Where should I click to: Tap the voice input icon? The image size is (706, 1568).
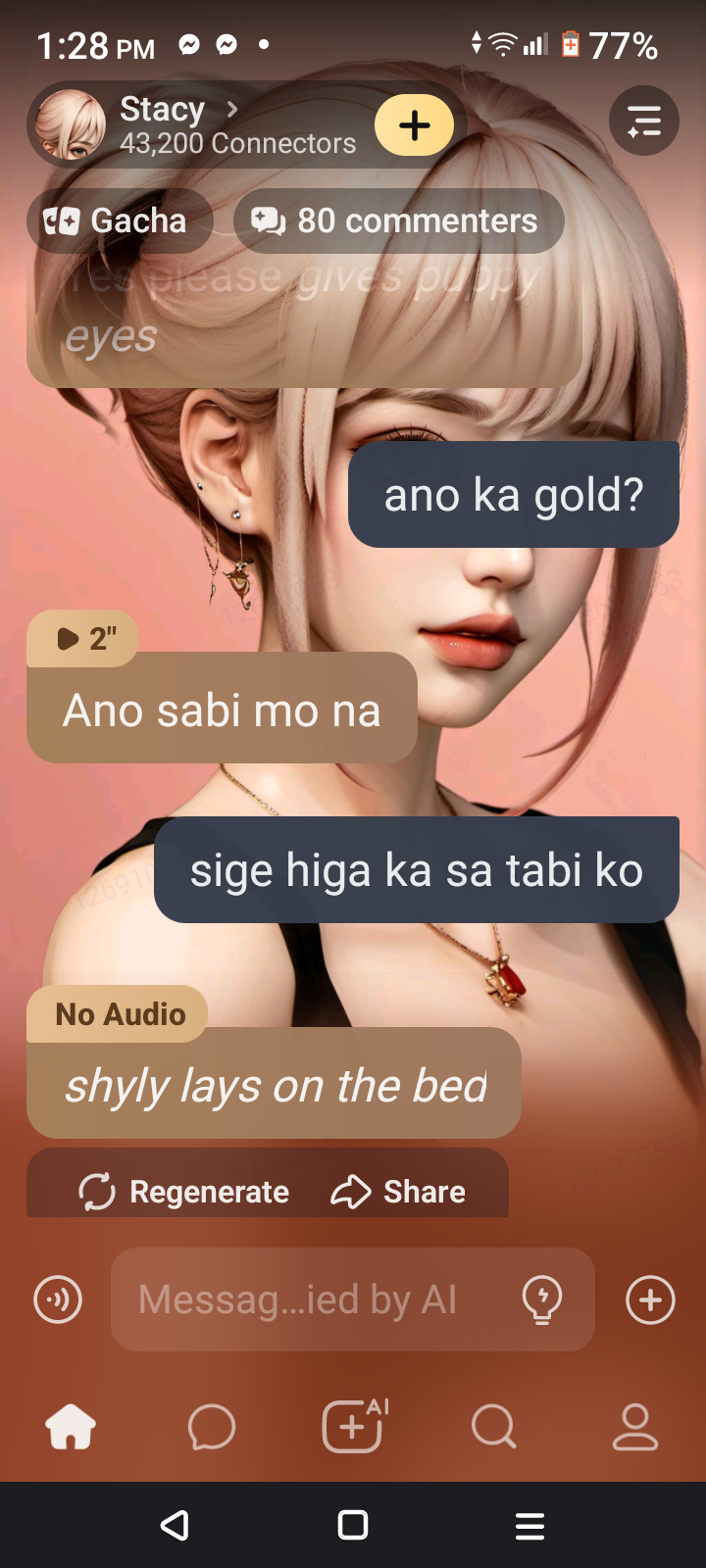(58, 1299)
